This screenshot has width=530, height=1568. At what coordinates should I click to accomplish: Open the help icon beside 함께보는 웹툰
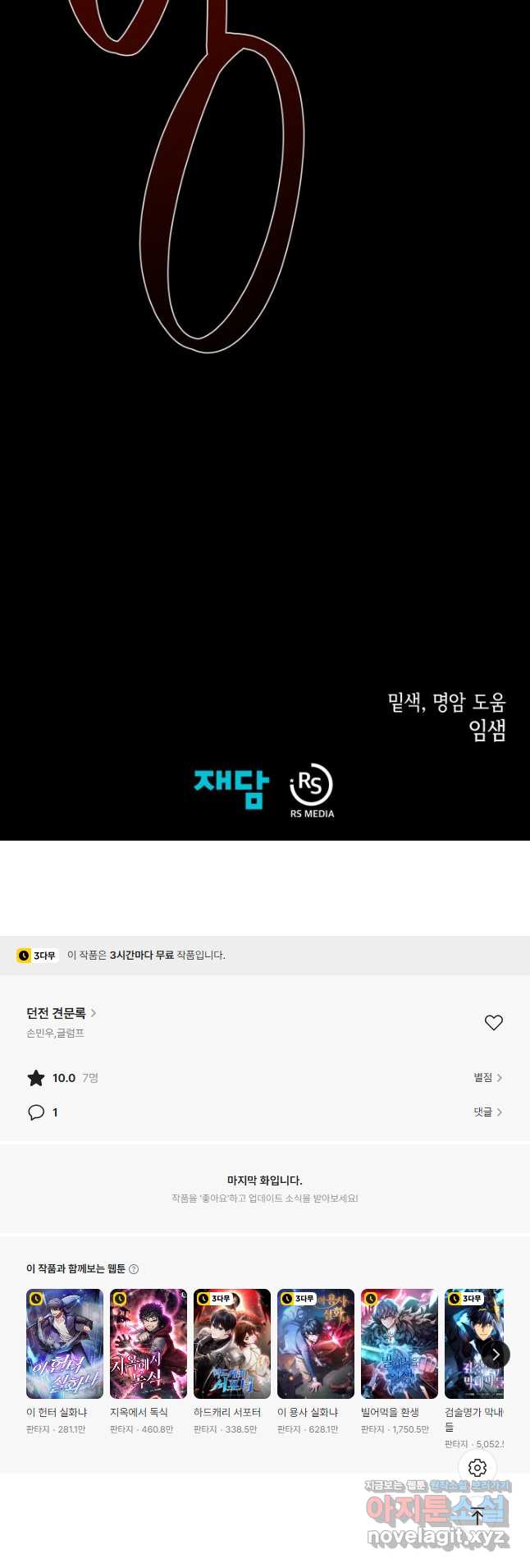(x=134, y=1268)
